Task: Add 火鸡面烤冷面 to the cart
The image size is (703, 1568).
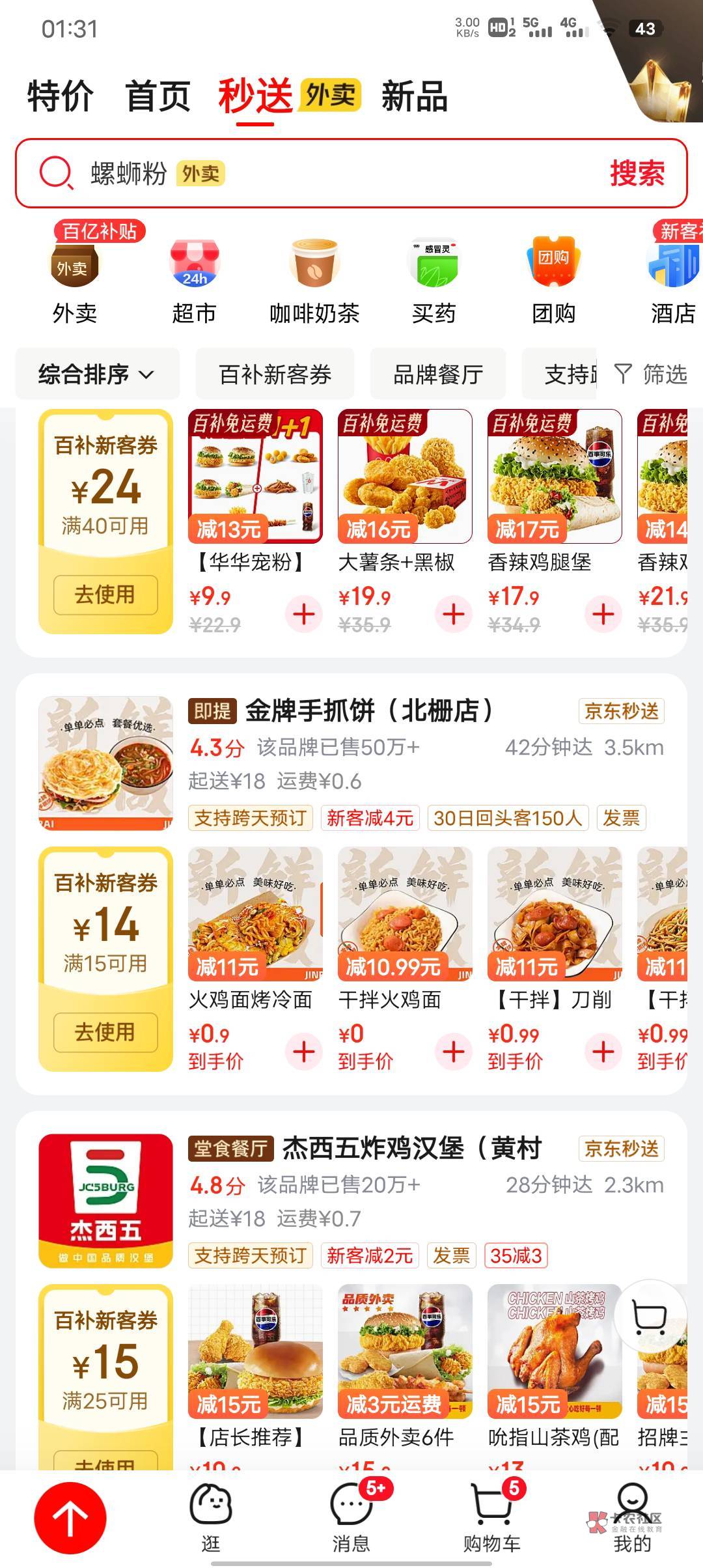Action: tap(304, 1051)
